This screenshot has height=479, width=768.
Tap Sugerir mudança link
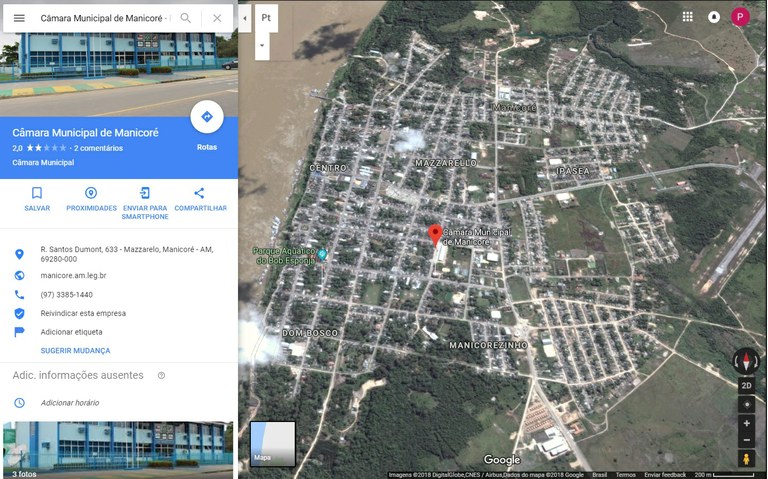tap(75, 351)
